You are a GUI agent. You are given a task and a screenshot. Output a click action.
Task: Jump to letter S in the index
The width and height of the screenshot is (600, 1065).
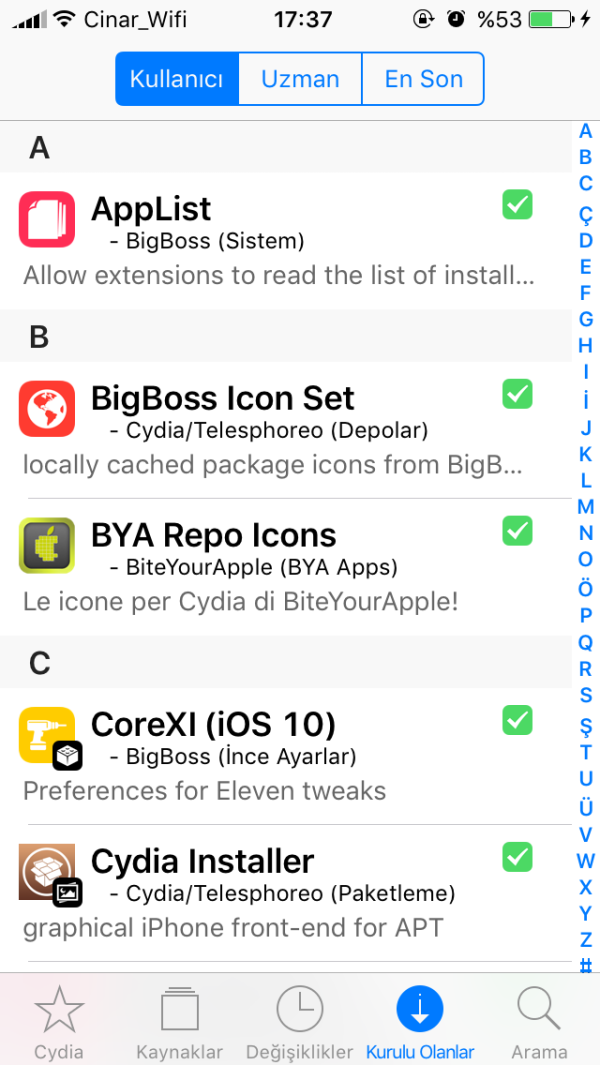[586, 695]
